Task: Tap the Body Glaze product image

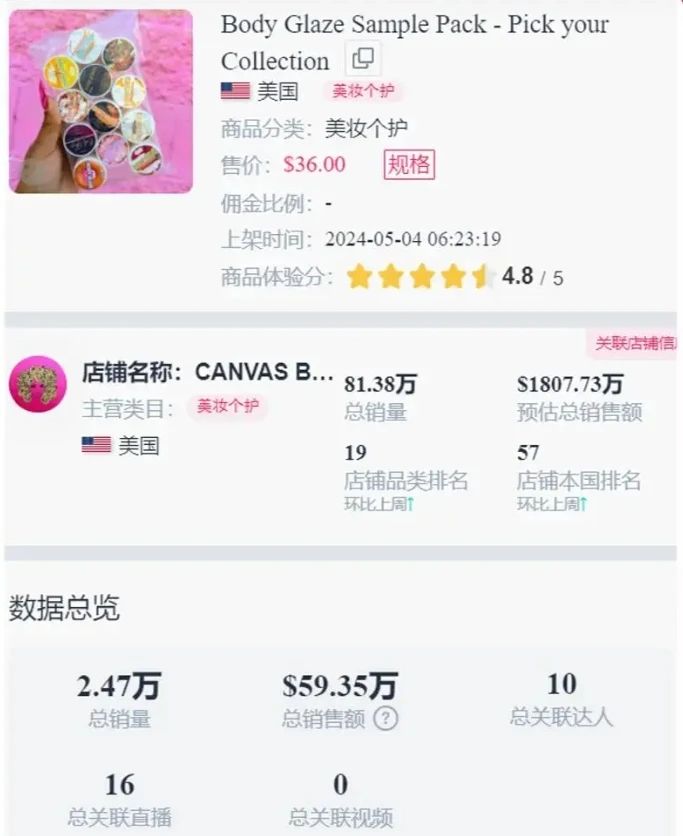Action: (100, 102)
